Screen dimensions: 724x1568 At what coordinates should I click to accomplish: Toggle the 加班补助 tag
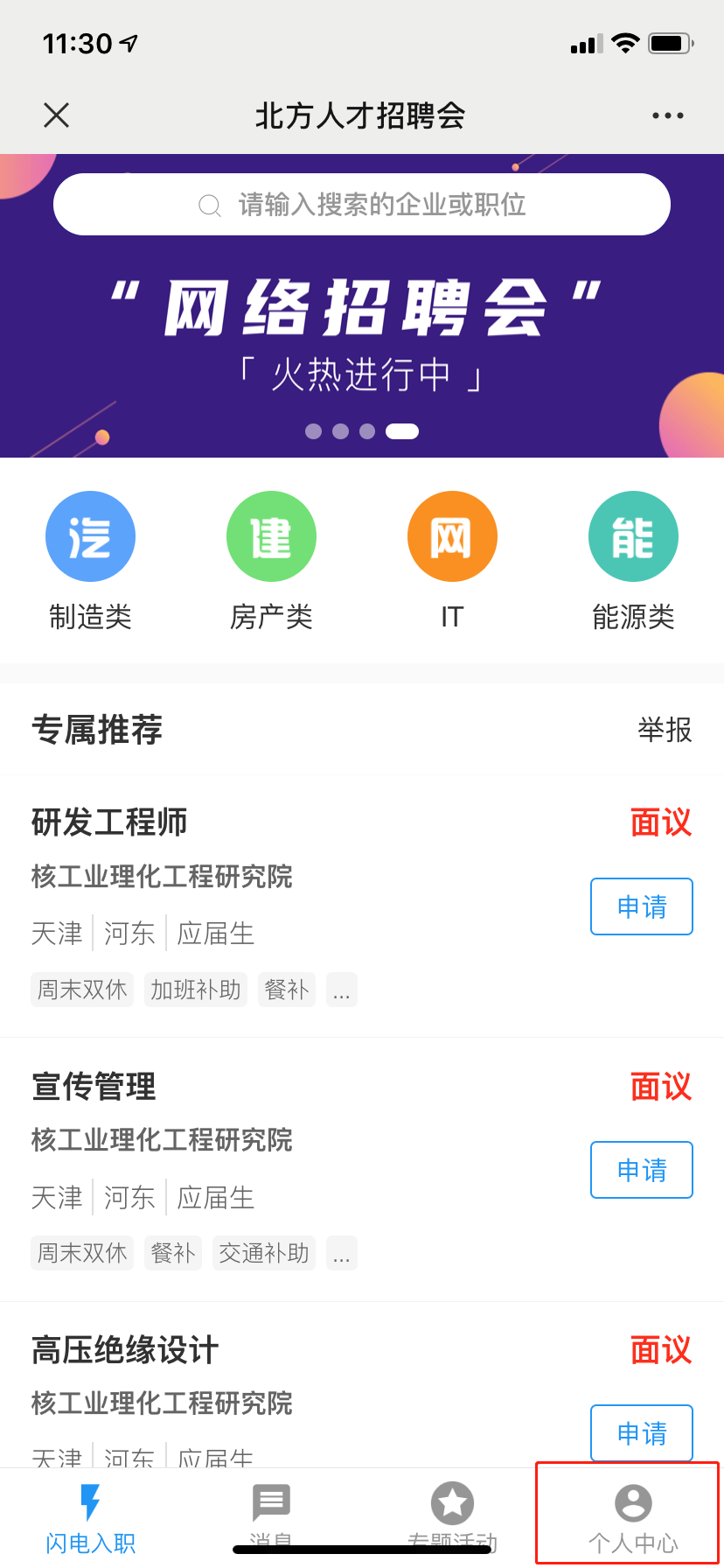click(x=195, y=989)
